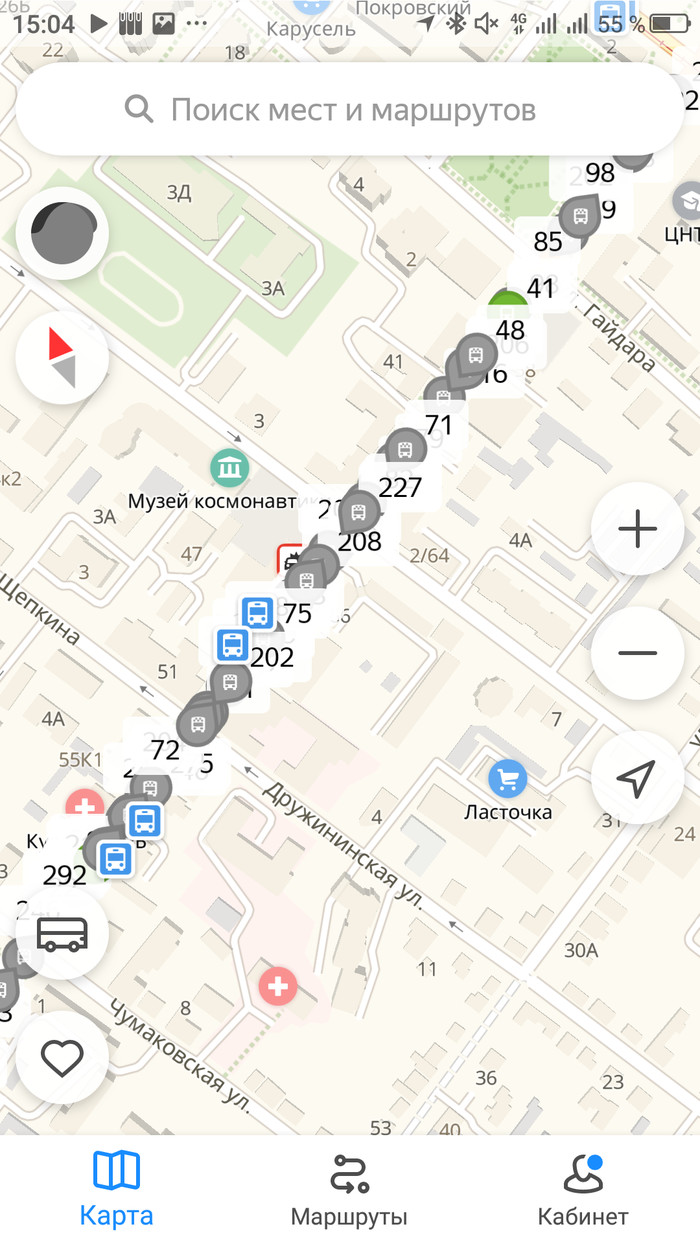Screen dimensions: 700x1244
Task: Select bus 292 on the map
Action: [x=116, y=859]
